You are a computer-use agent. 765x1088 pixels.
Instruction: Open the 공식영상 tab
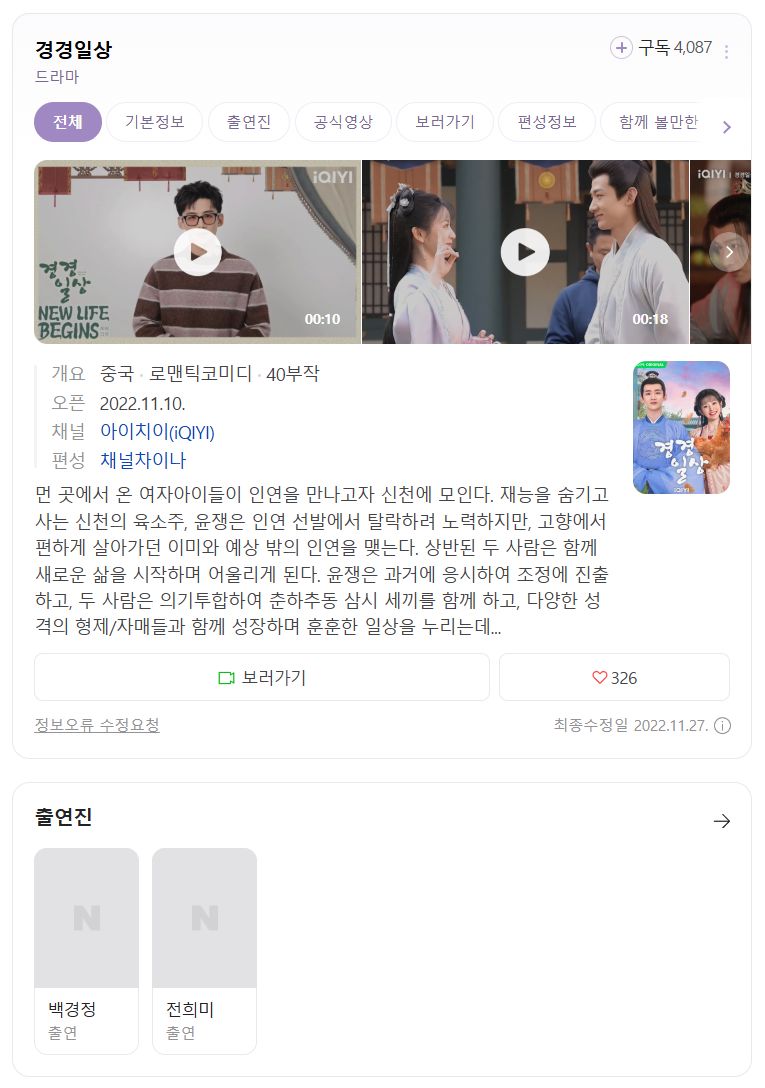343,122
